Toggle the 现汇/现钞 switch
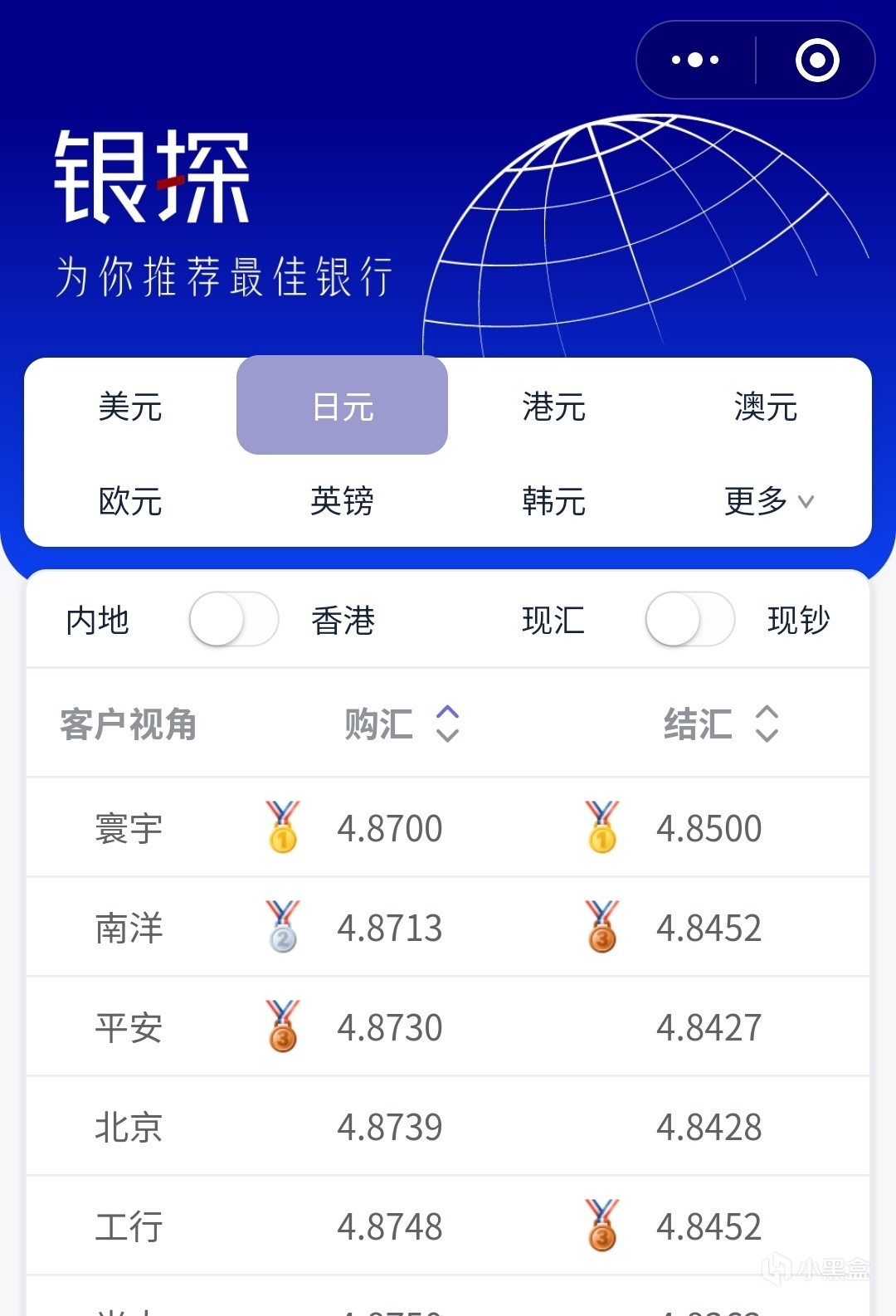The image size is (896, 1316). click(x=689, y=619)
